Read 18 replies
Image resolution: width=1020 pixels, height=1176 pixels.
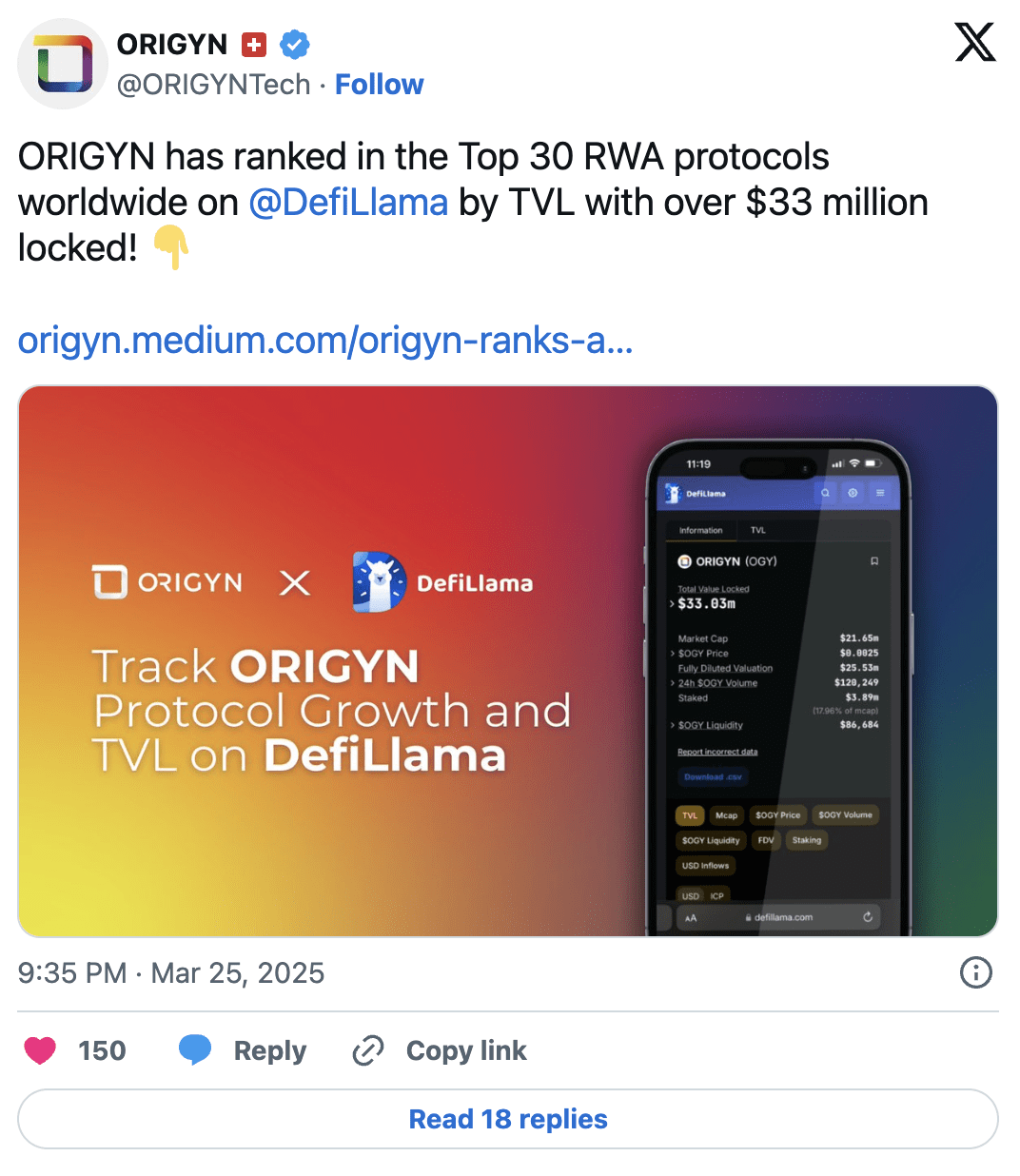pos(508,1119)
